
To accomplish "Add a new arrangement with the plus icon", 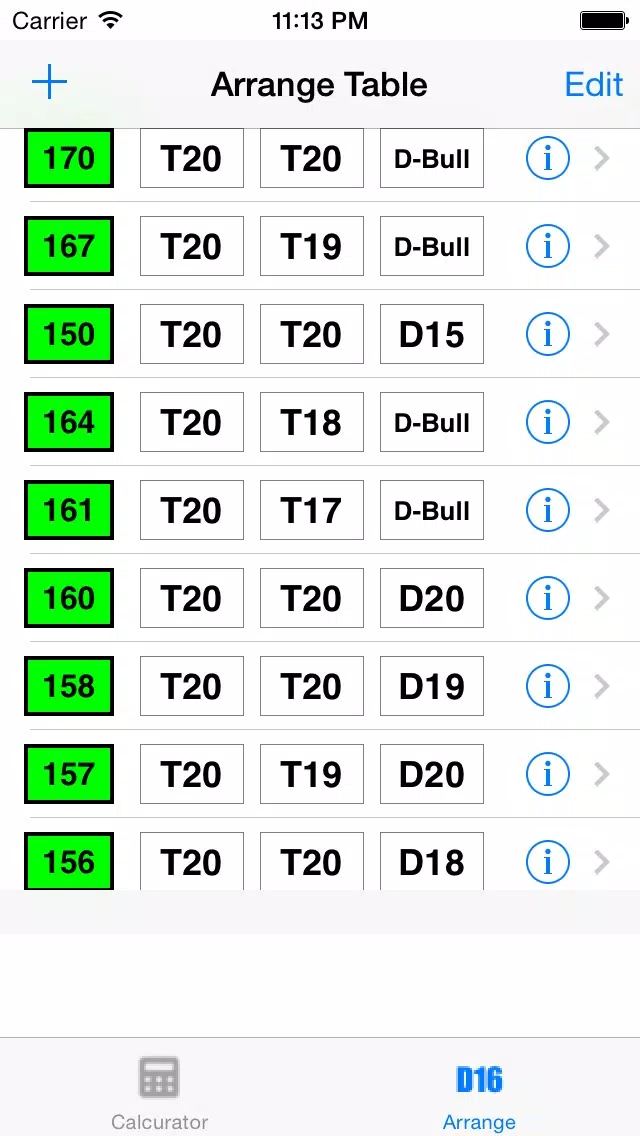I will (x=49, y=83).
